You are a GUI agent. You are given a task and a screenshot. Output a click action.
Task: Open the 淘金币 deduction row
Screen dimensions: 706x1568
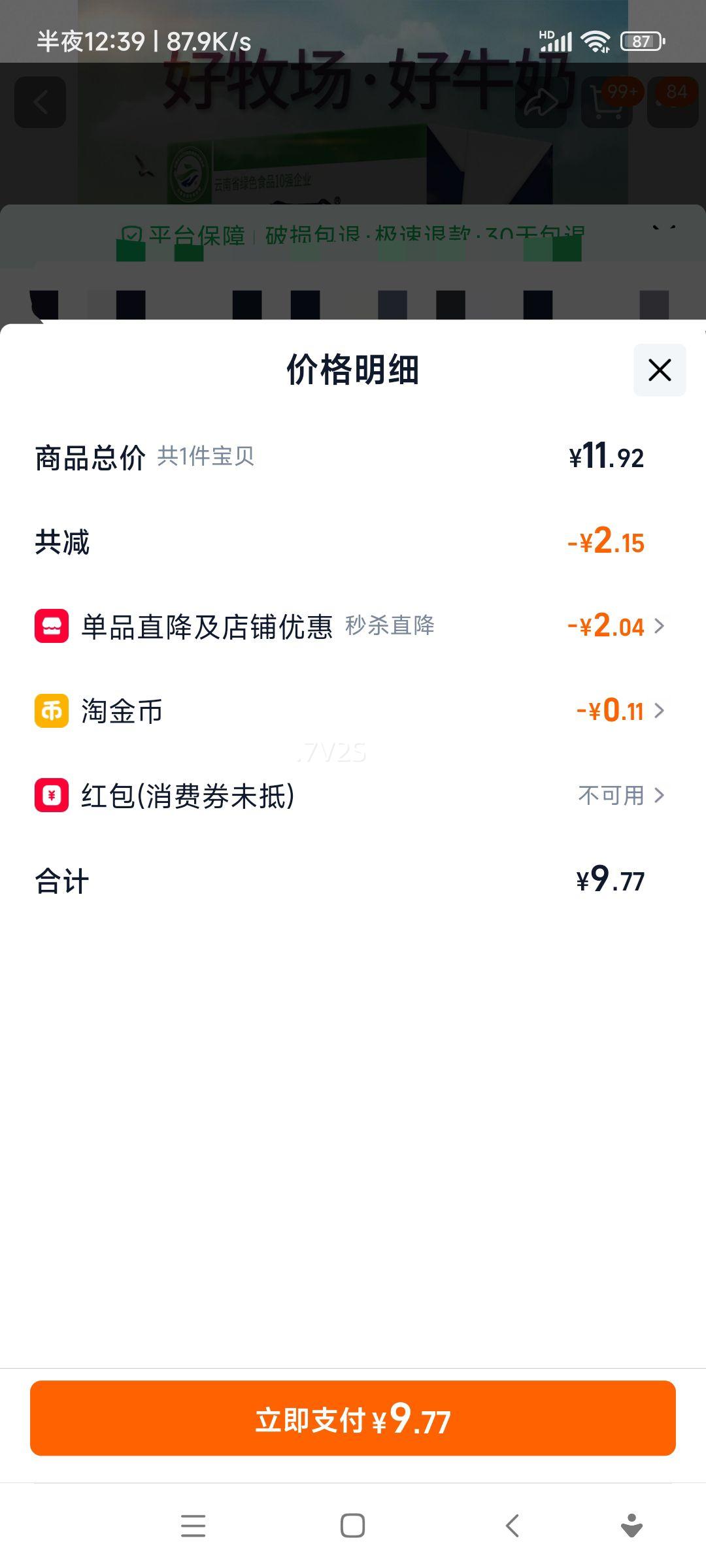353,711
